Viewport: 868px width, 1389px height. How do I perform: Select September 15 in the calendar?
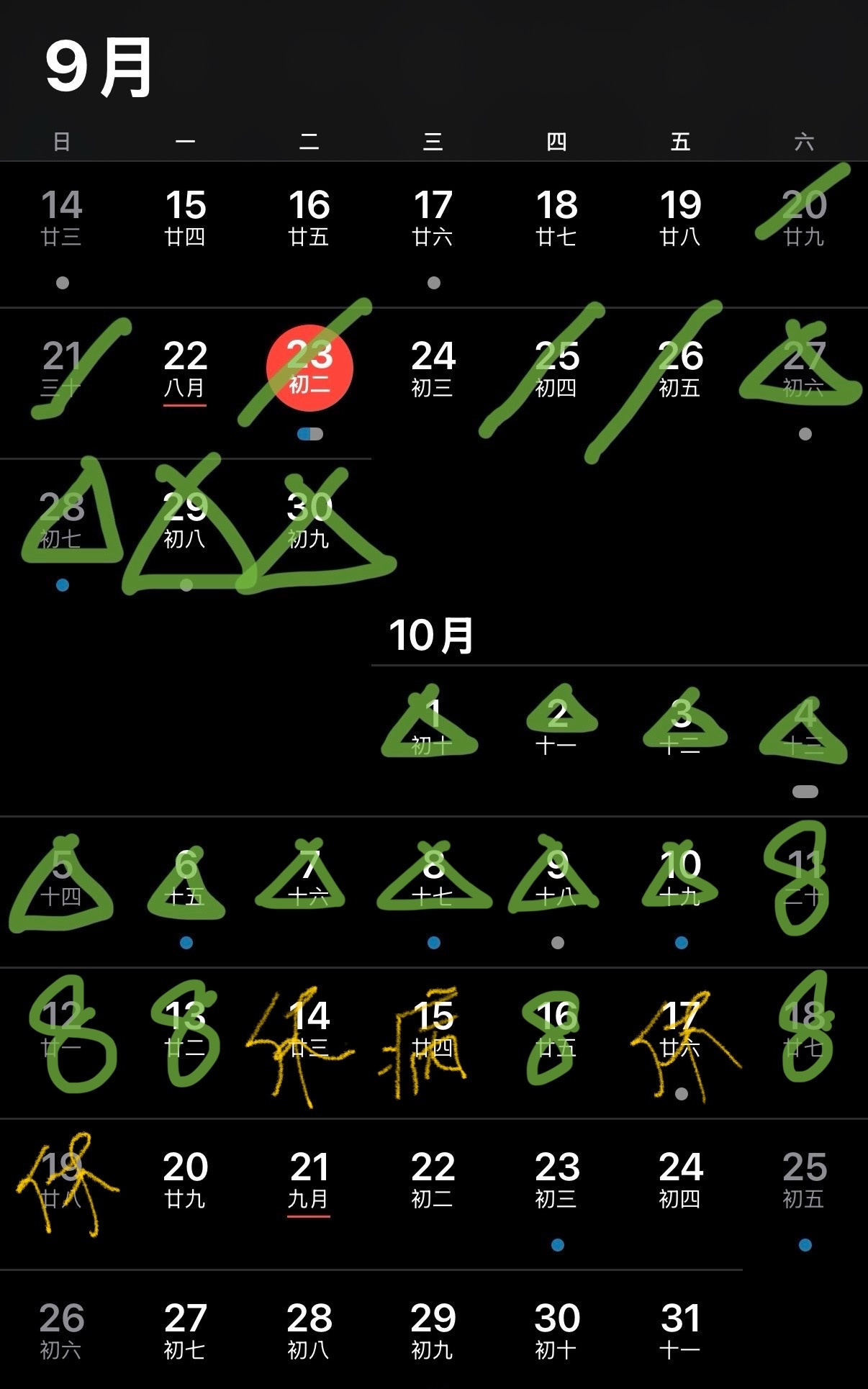point(186,217)
